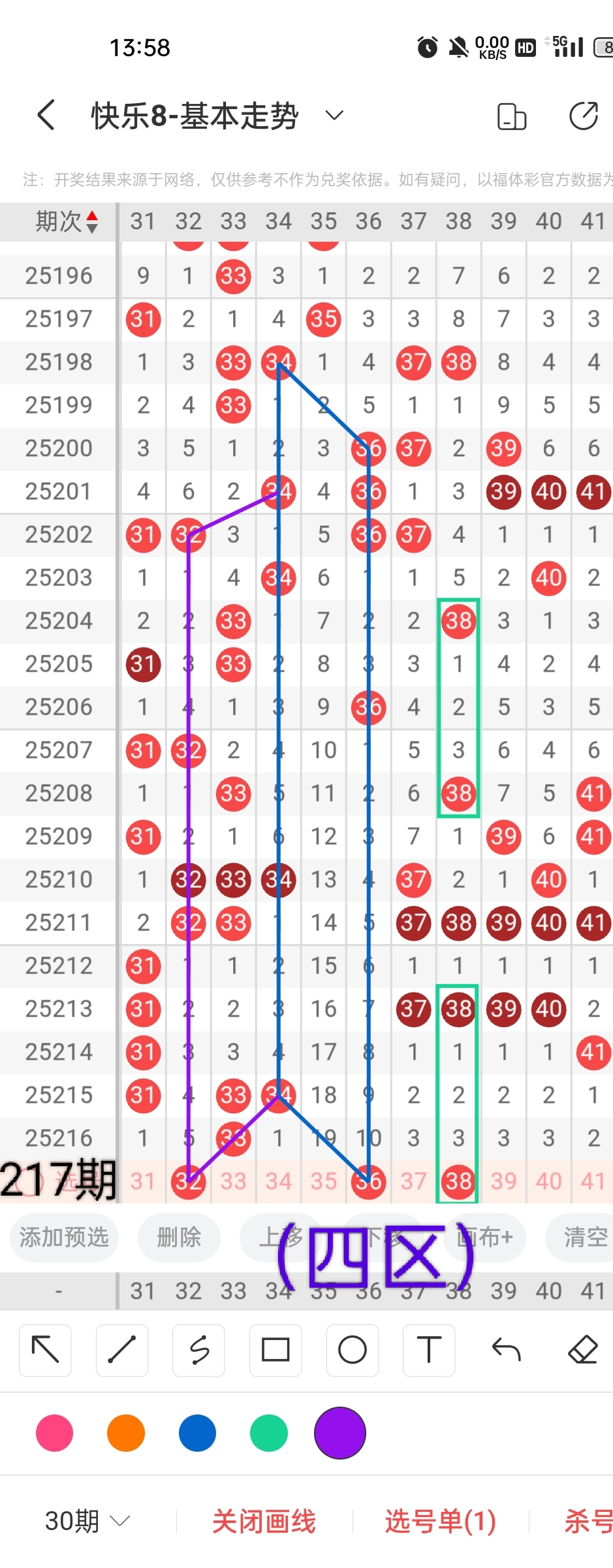This screenshot has width=613, height=1568.
Task: Share this trend chart
Action: (584, 116)
